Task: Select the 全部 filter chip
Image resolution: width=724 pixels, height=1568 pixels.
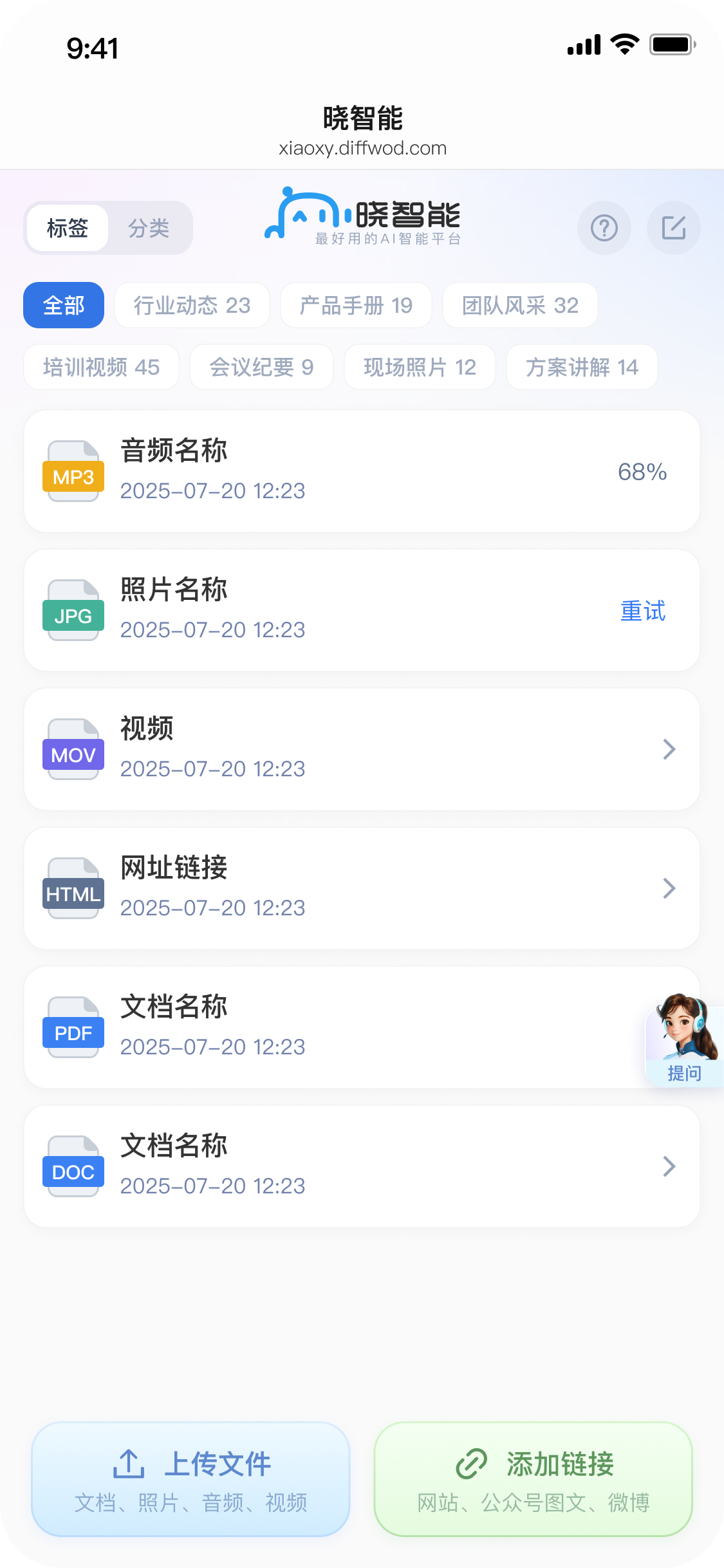Action: pos(64,305)
